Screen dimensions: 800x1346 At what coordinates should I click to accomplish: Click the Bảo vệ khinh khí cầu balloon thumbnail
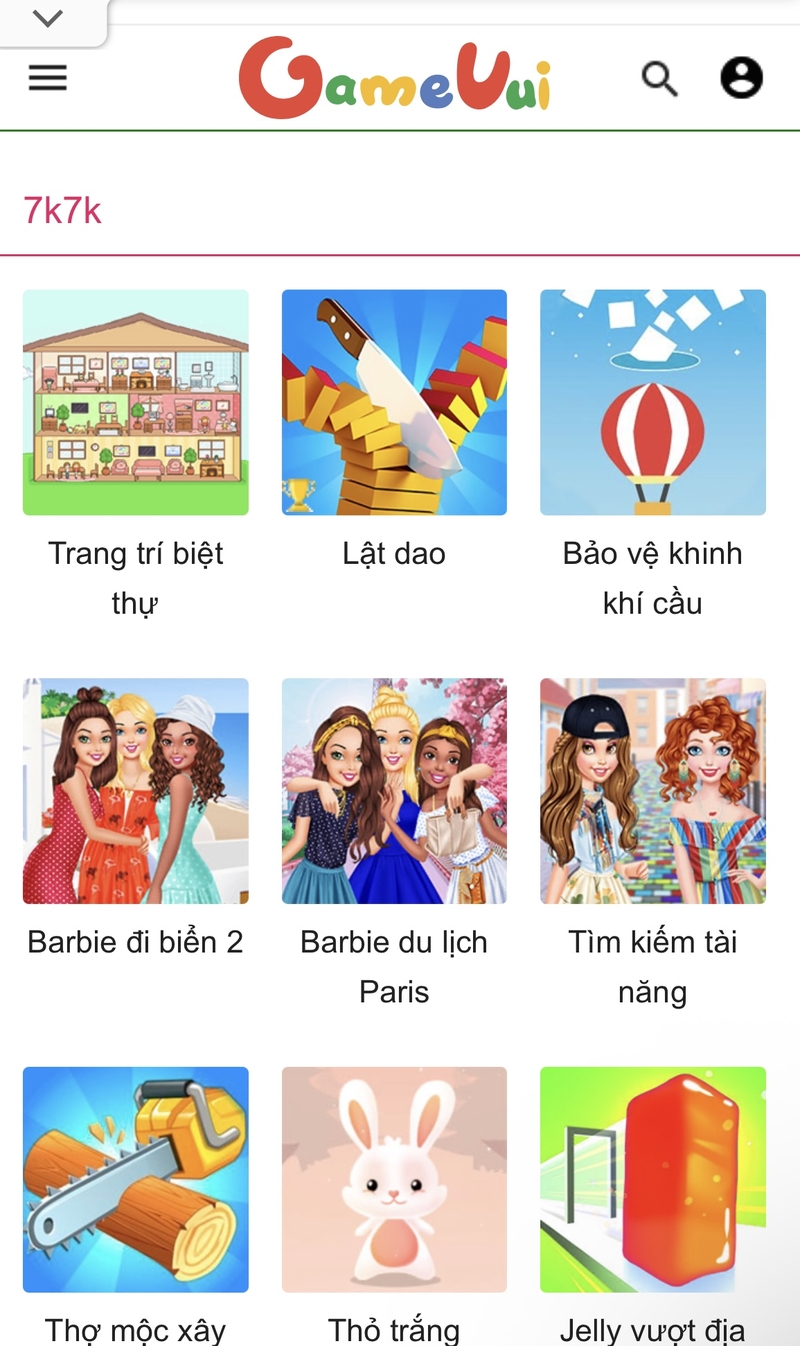(653, 402)
